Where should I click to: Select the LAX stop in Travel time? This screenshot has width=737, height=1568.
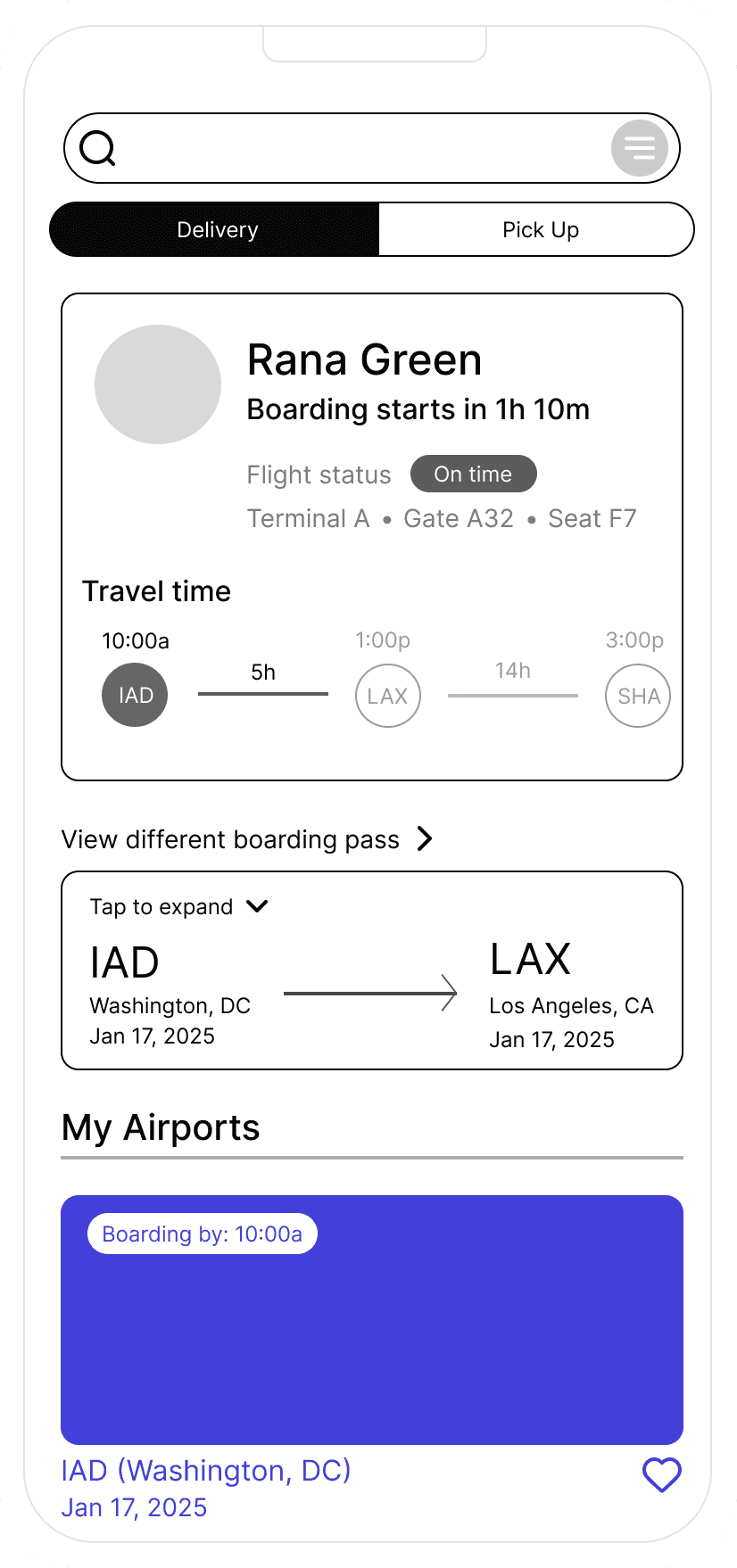tap(387, 696)
